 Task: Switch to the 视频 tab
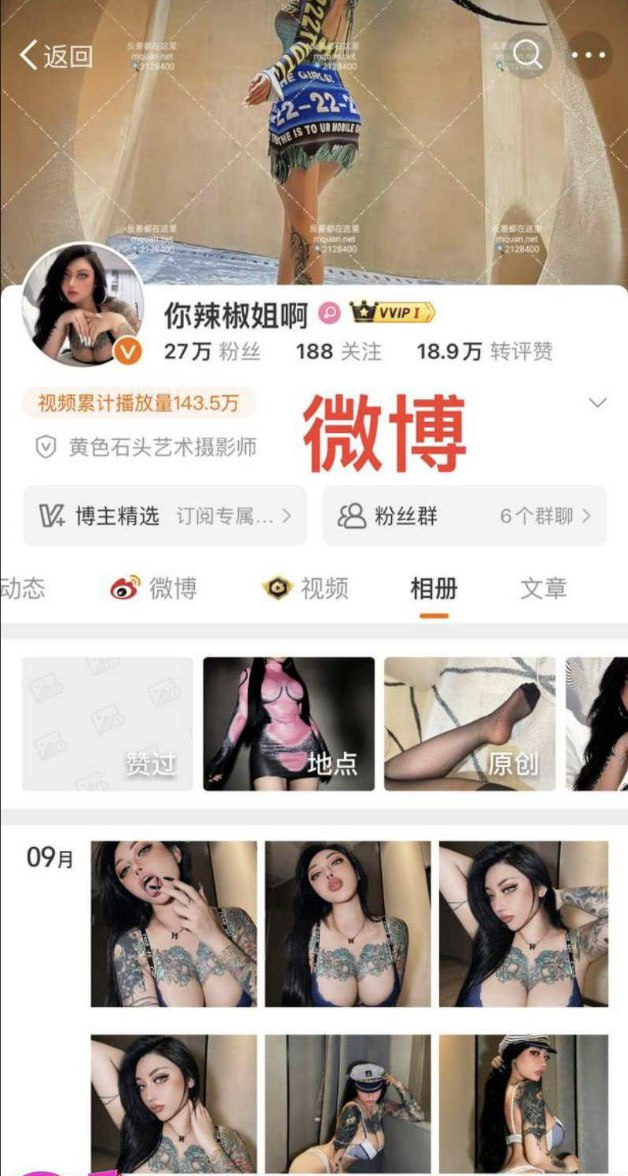[x=306, y=588]
